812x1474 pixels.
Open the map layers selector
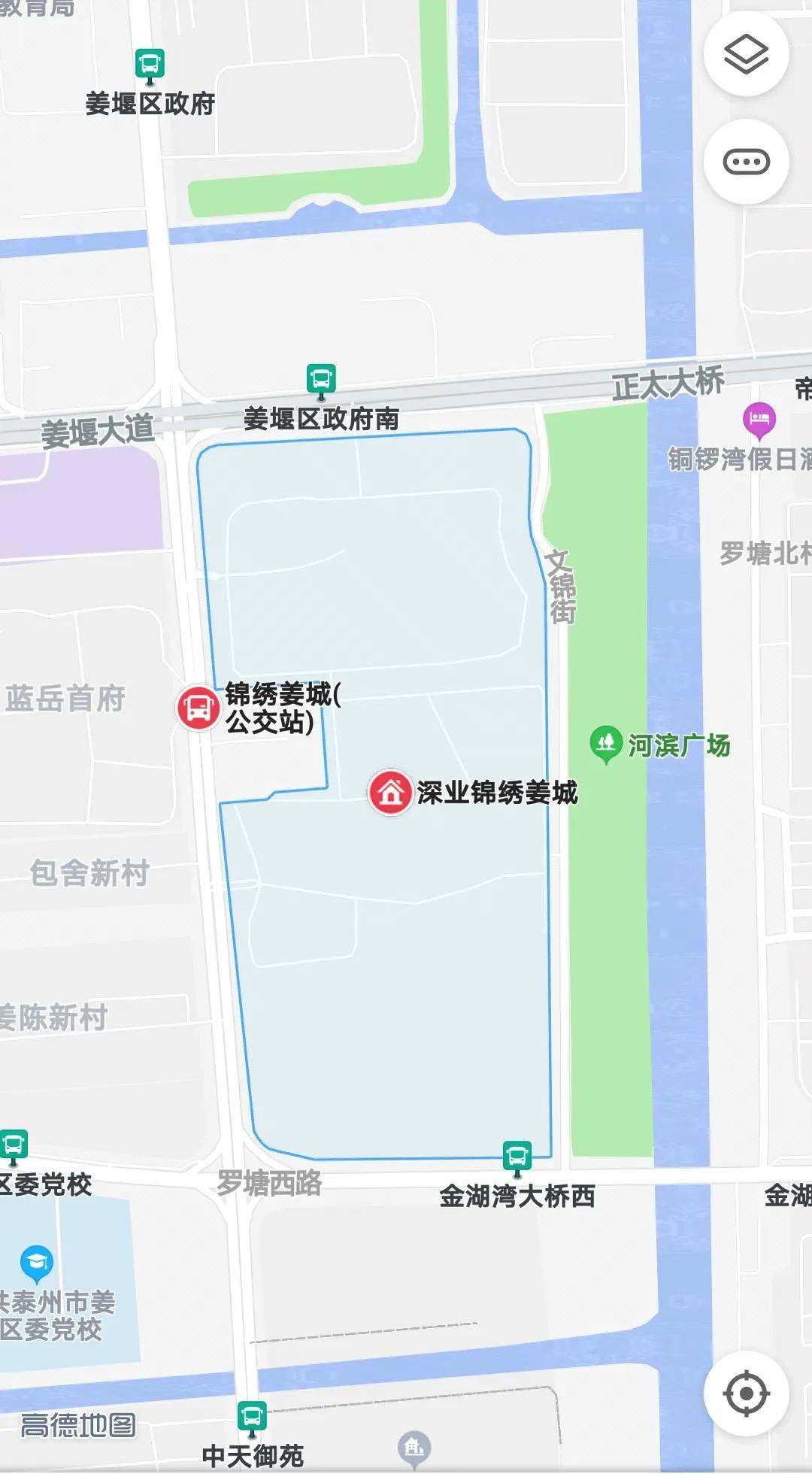point(745,53)
